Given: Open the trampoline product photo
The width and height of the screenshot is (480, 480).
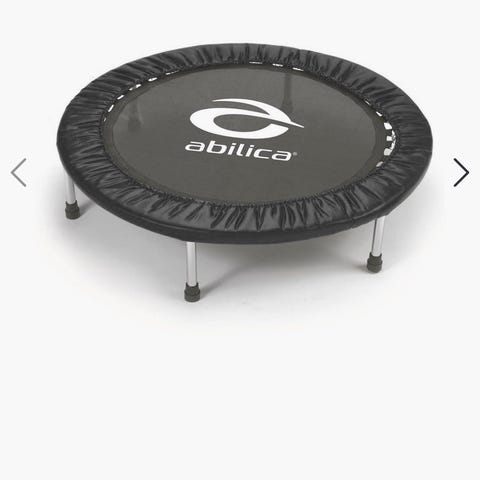Looking at the screenshot, I should pyautogui.click(x=245, y=172).
